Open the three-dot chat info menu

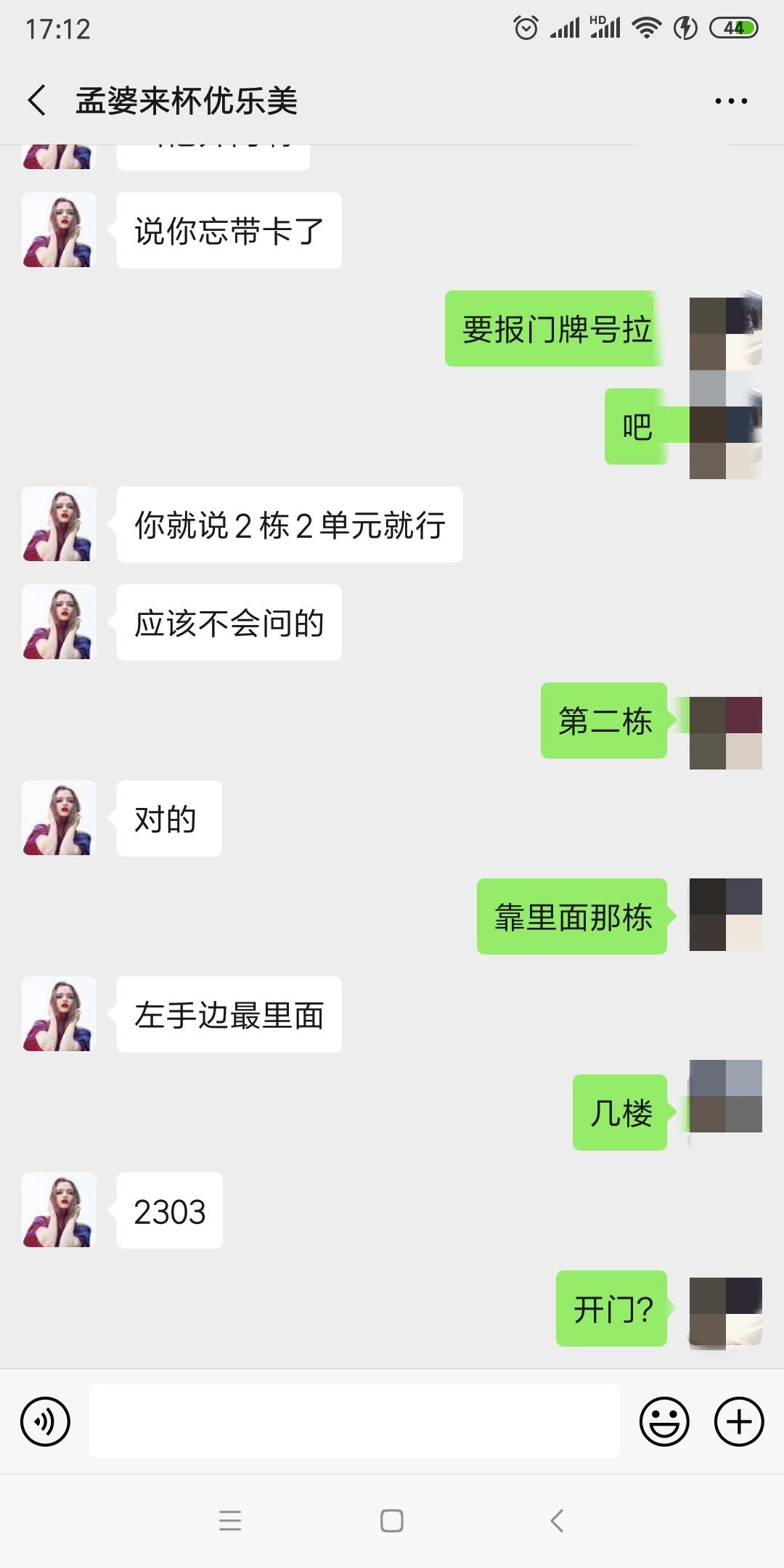pos(730,101)
